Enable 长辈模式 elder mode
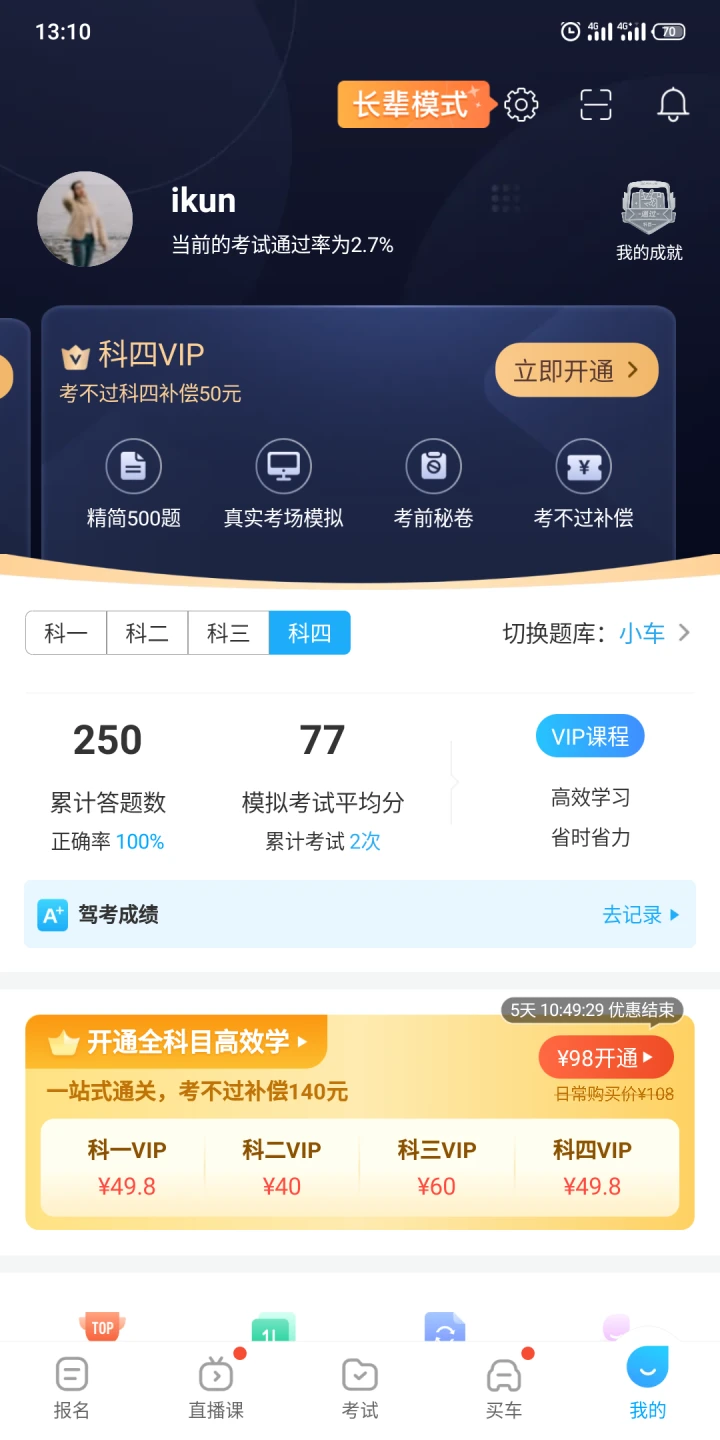 [x=413, y=104]
